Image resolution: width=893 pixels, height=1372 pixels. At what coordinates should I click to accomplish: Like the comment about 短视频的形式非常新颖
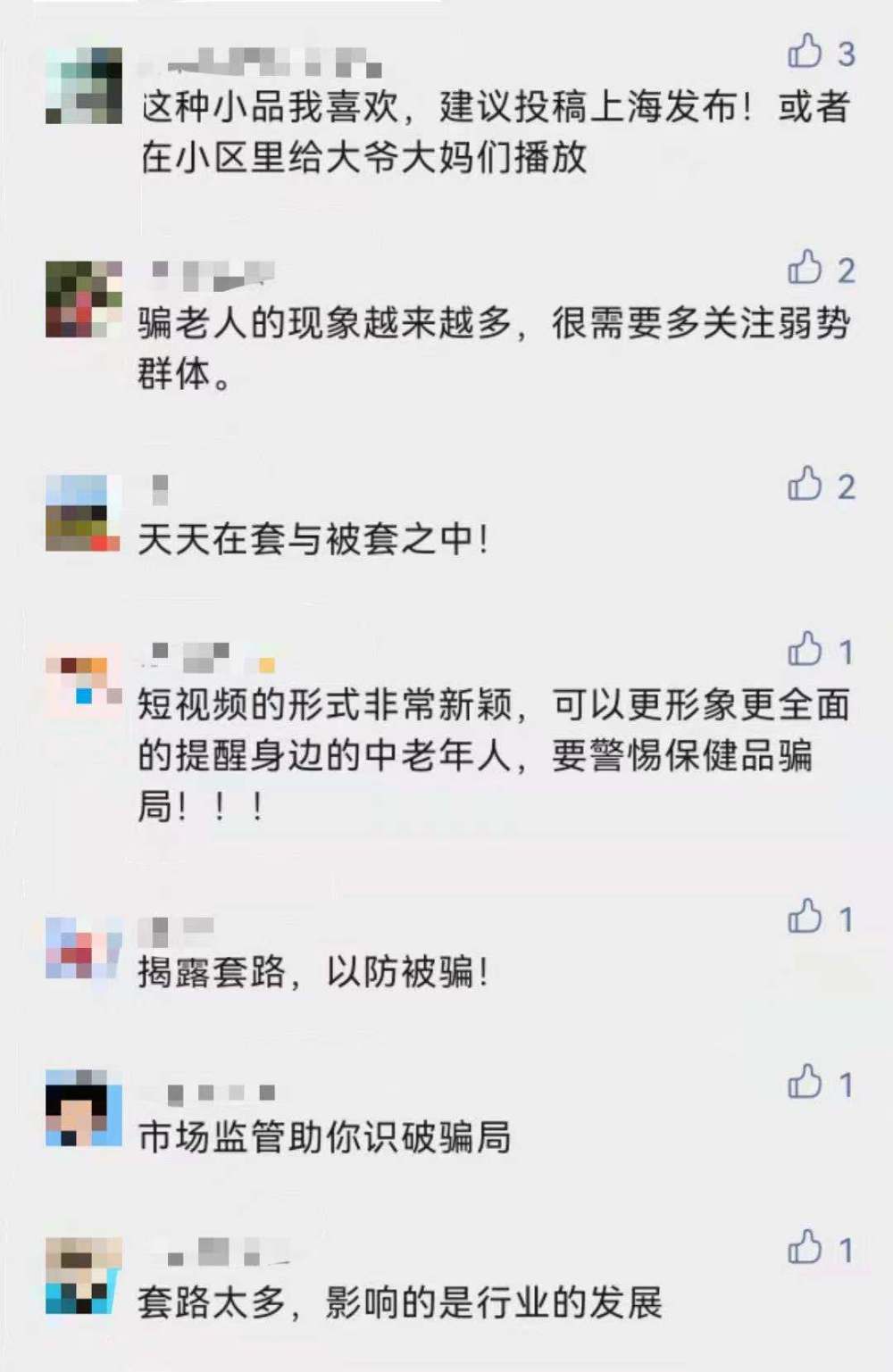pos(805,650)
